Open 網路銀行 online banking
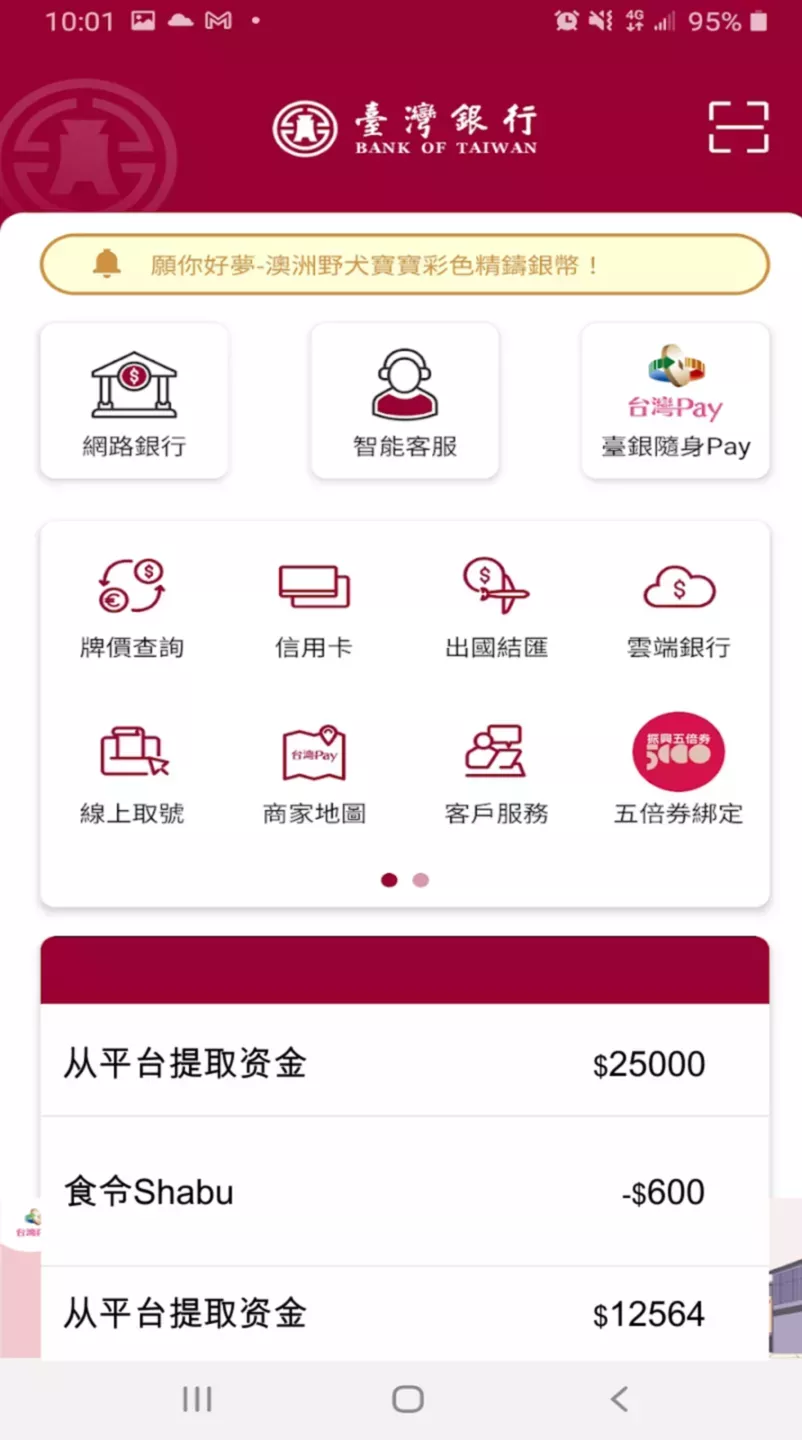 pos(134,401)
